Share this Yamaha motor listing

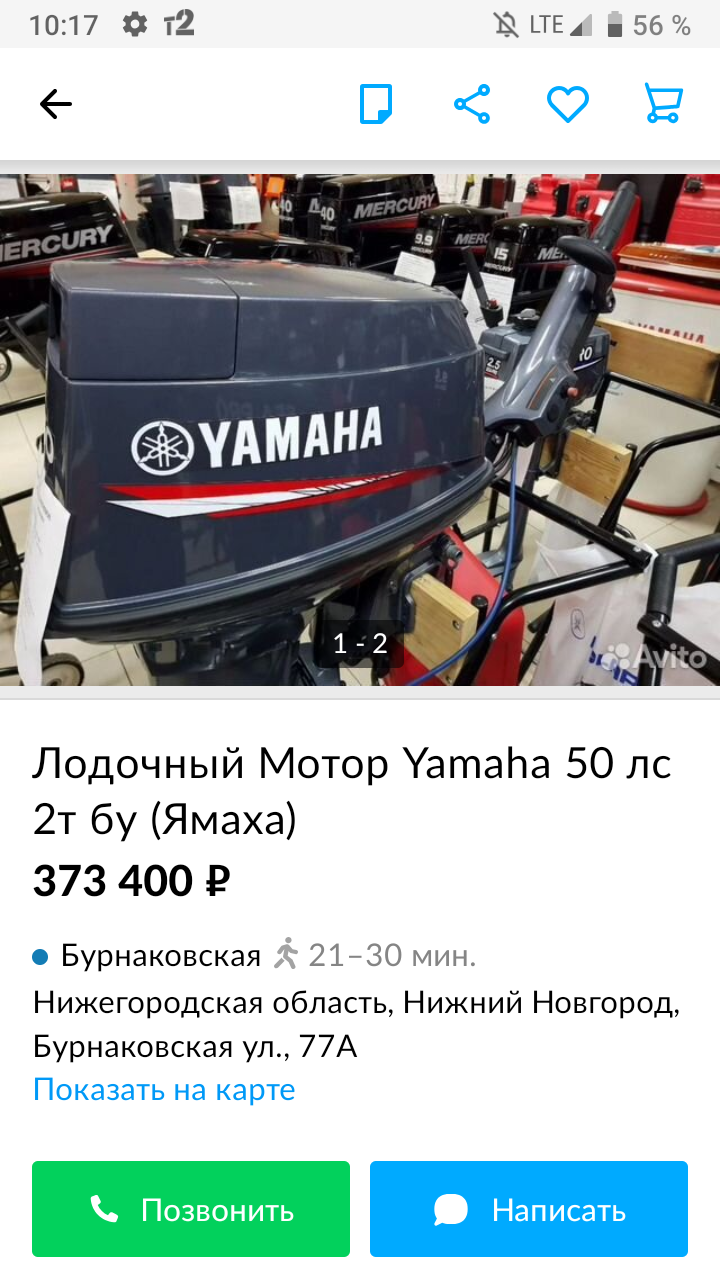click(472, 104)
